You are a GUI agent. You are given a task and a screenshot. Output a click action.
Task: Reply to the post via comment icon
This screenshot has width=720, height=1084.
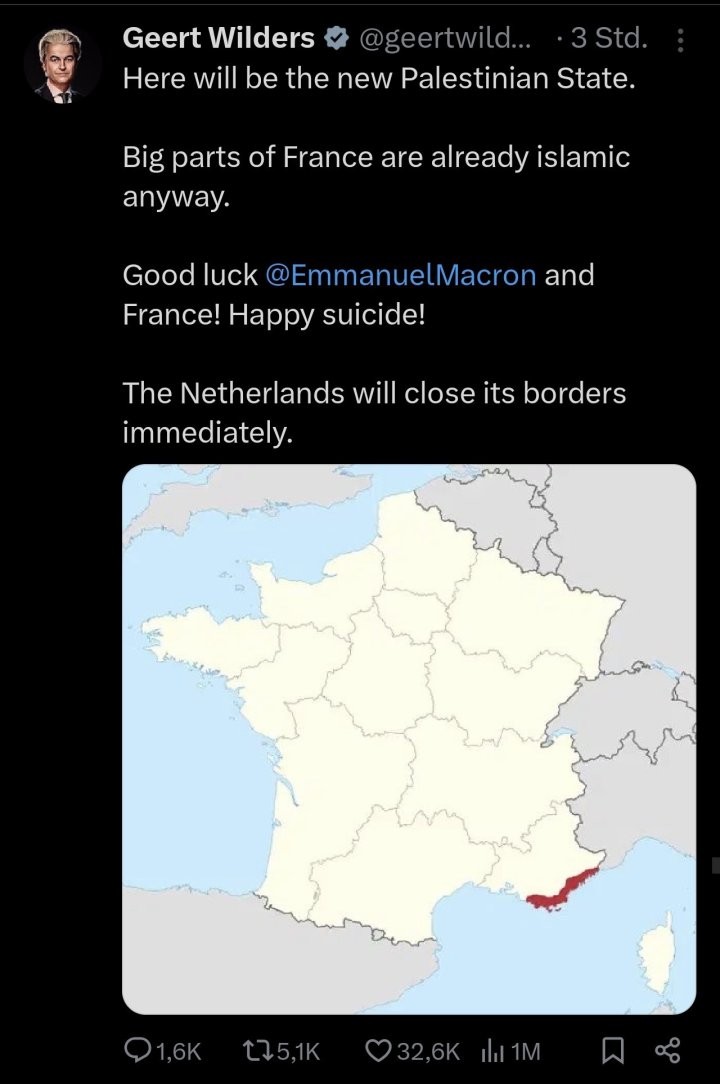click(137, 1050)
